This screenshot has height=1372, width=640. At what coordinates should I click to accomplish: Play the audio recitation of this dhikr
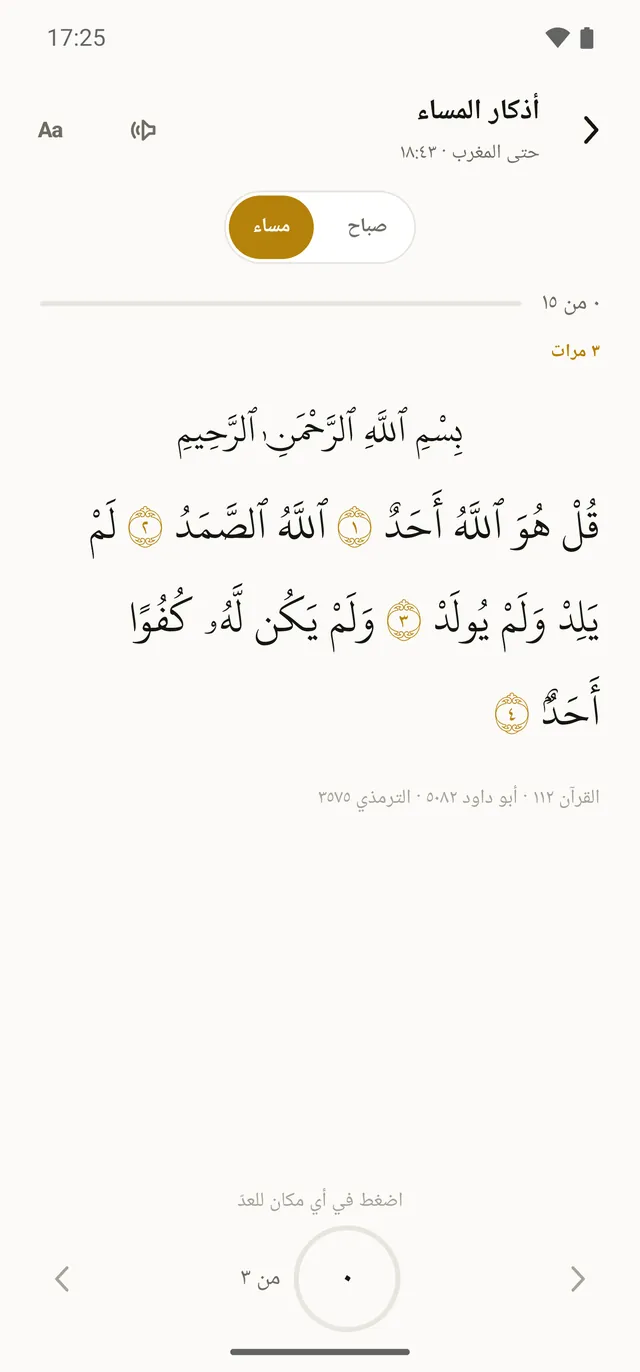tap(143, 130)
